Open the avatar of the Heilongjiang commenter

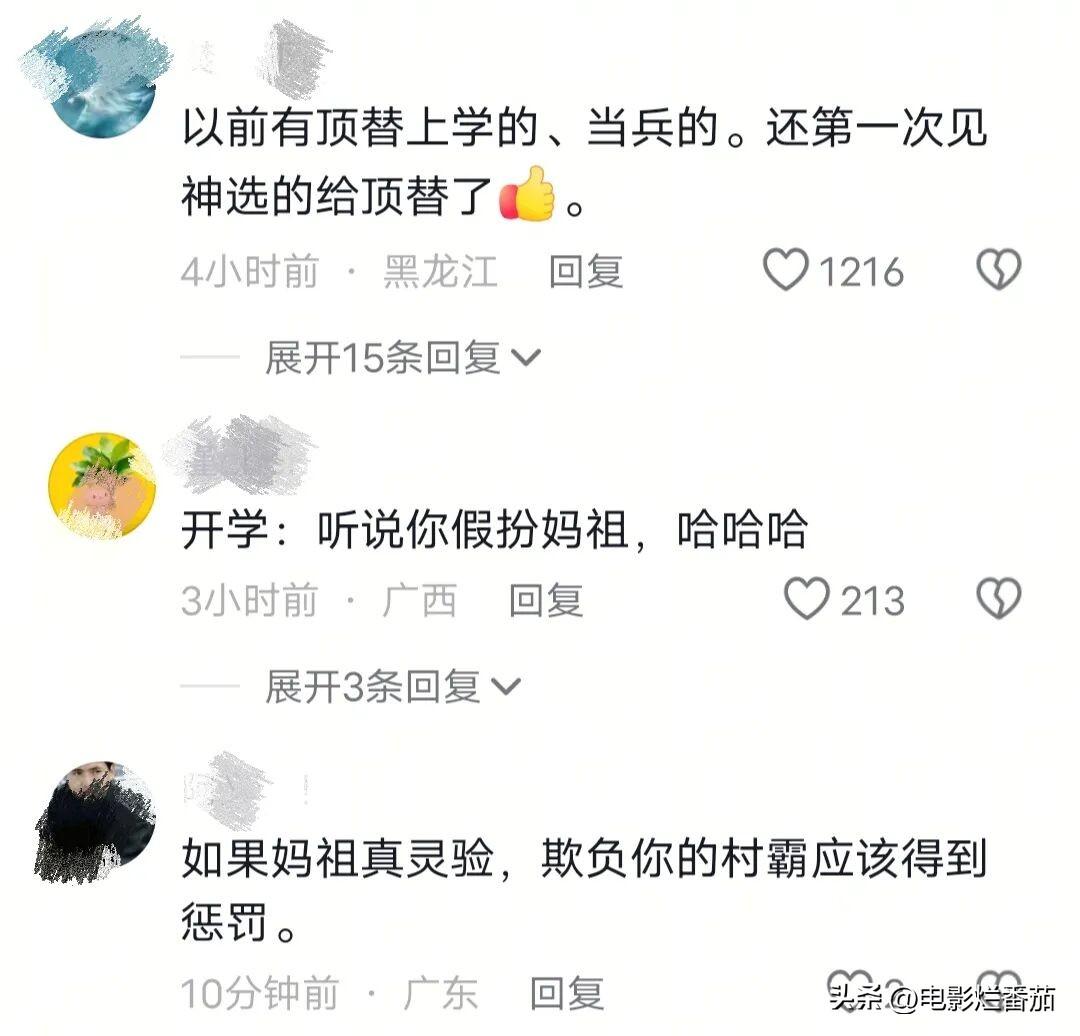pyautogui.click(x=100, y=84)
